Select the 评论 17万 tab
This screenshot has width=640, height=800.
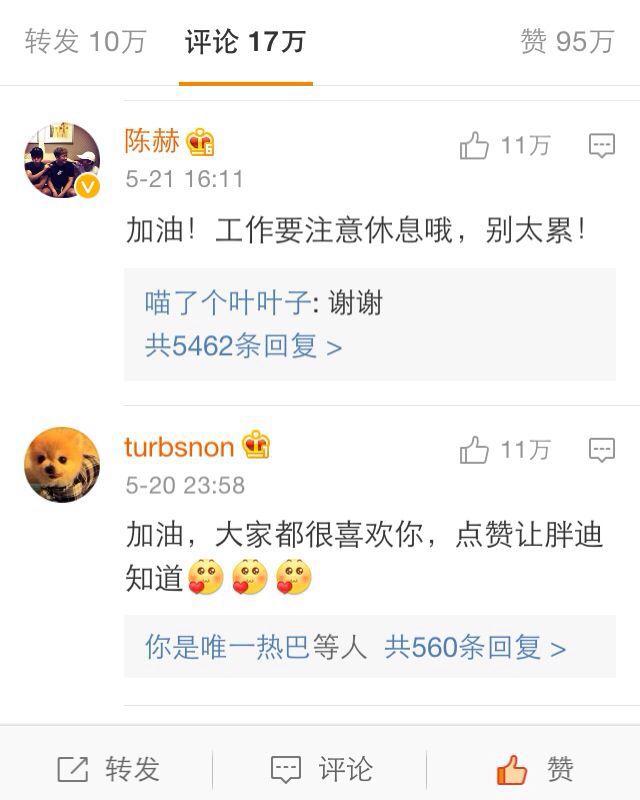click(245, 42)
